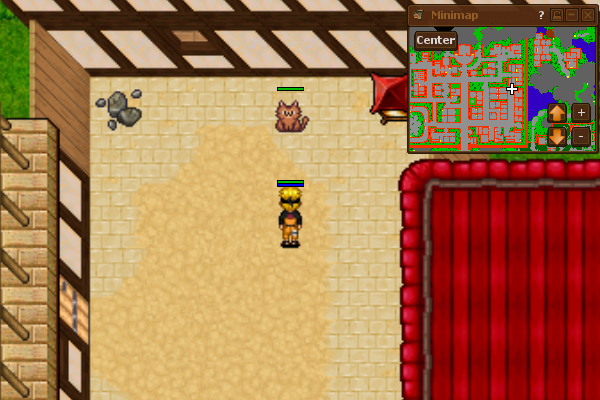The image size is (600, 400).
Task: Go down one floor on minimap
Action: pos(557,135)
